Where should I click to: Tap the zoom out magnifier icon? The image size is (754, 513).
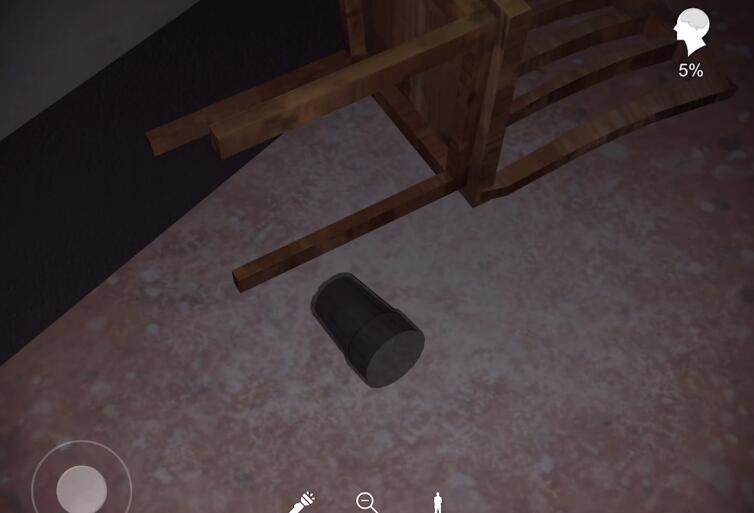(x=367, y=502)
